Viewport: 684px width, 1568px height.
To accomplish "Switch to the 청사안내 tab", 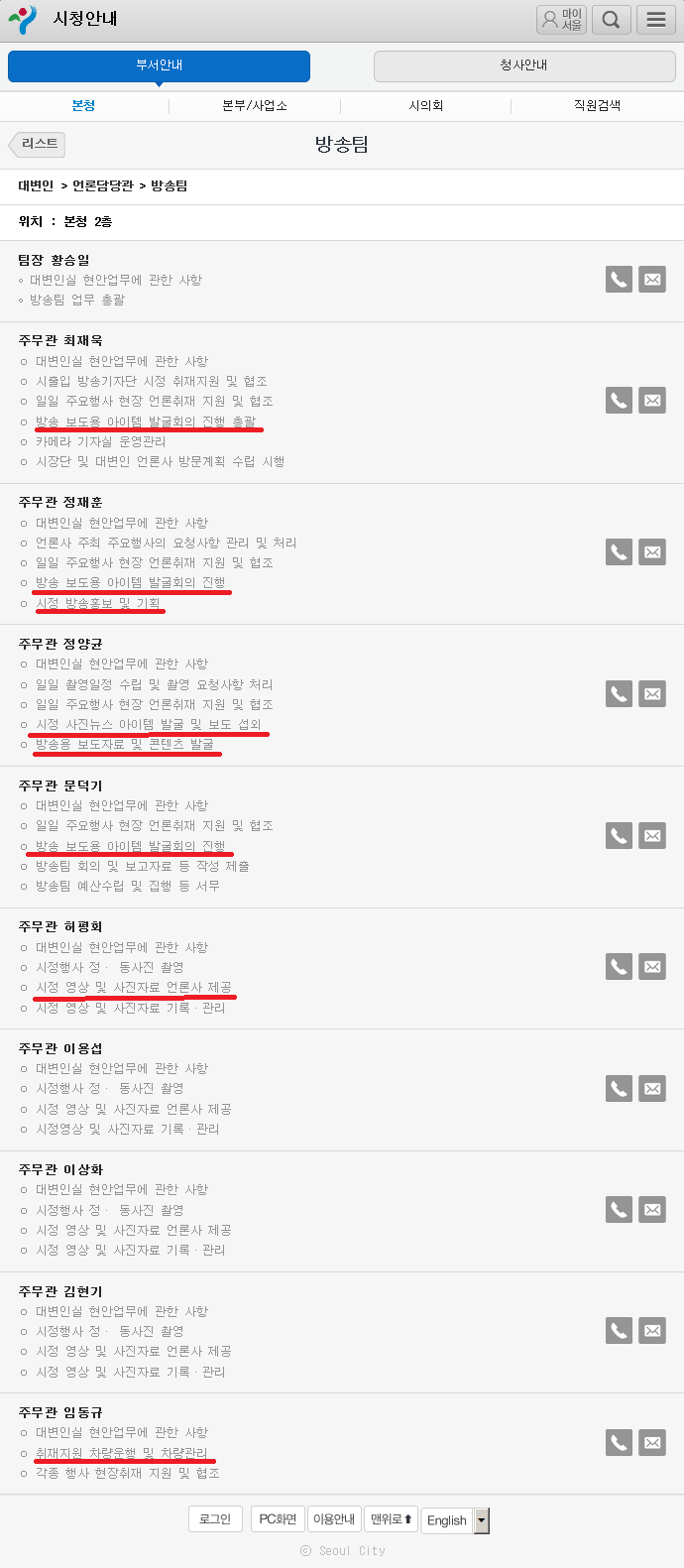I will [x=523, y=65].
